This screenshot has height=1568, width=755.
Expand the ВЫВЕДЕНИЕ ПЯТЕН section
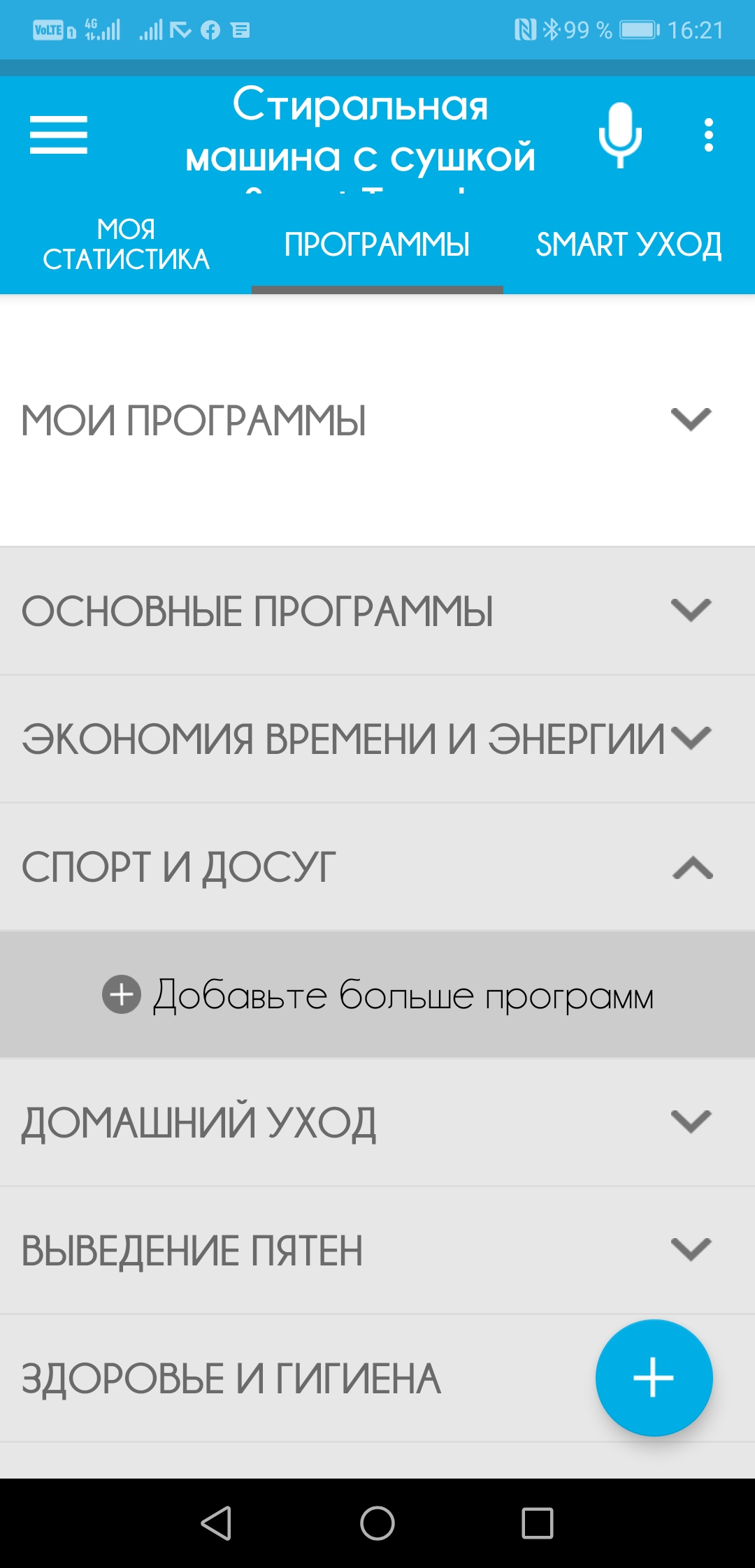tap(377, 1250)
